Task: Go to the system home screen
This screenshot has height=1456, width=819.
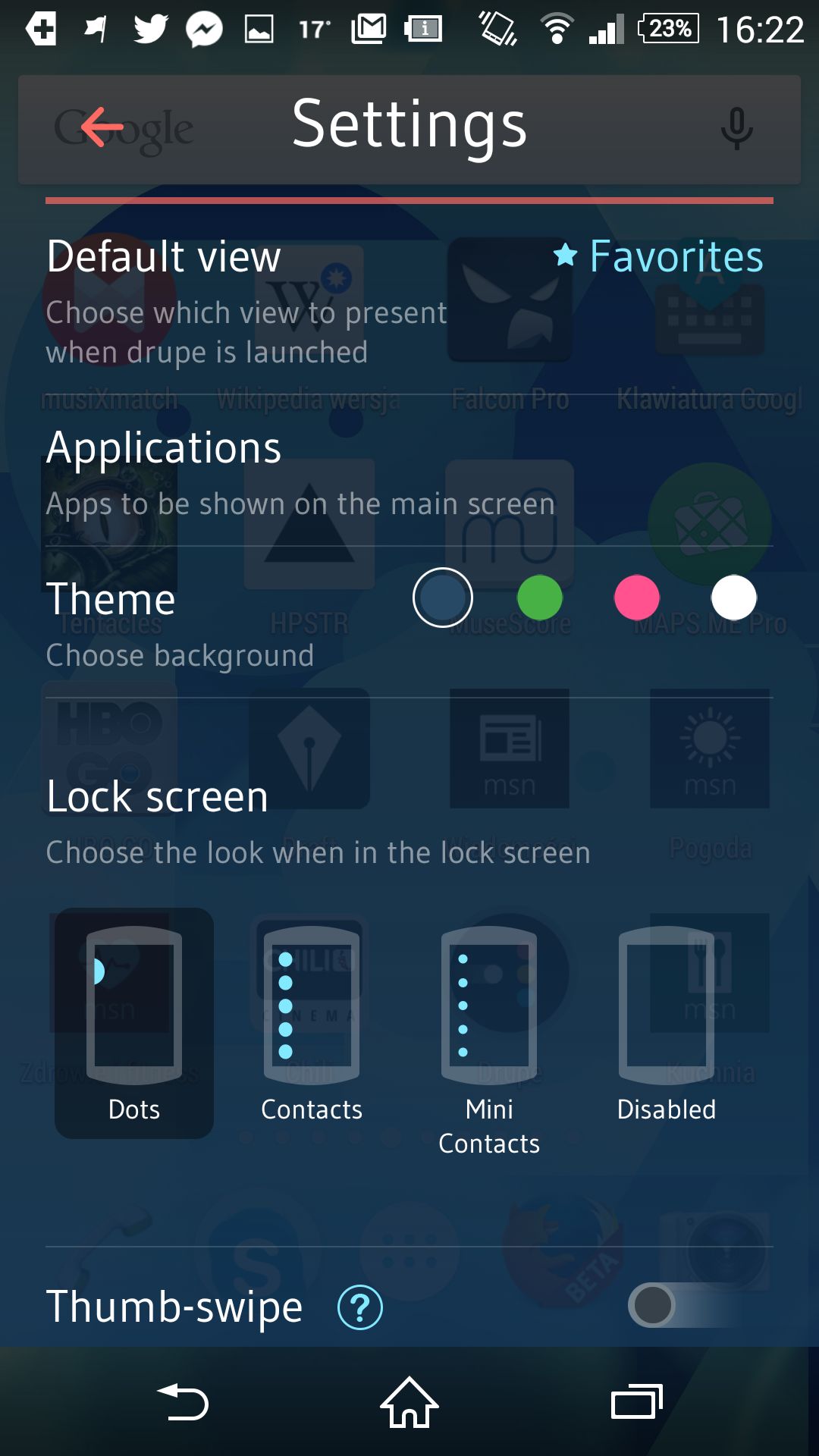Action: [409, 1402]
